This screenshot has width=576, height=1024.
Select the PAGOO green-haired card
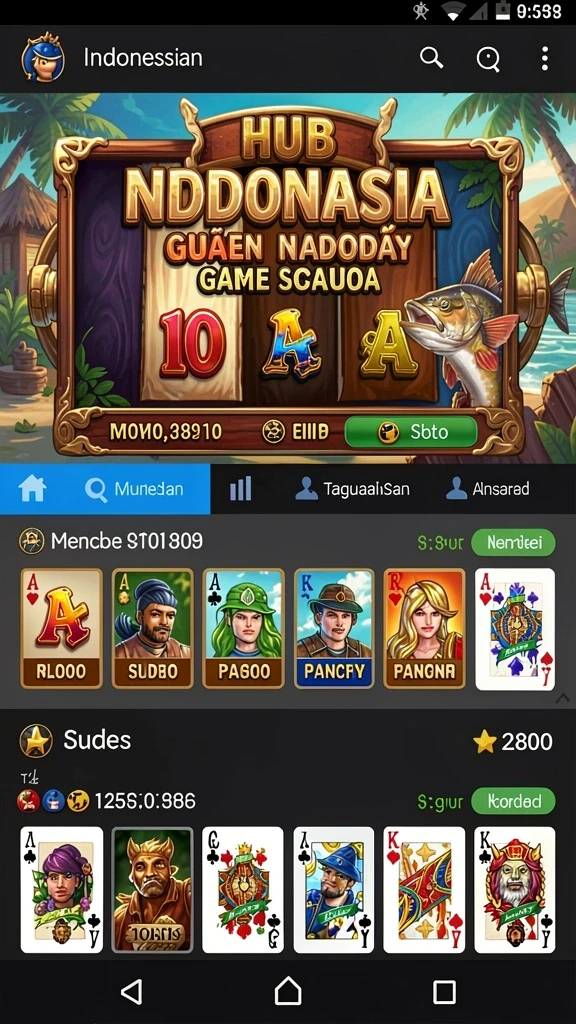coord(243,628)
